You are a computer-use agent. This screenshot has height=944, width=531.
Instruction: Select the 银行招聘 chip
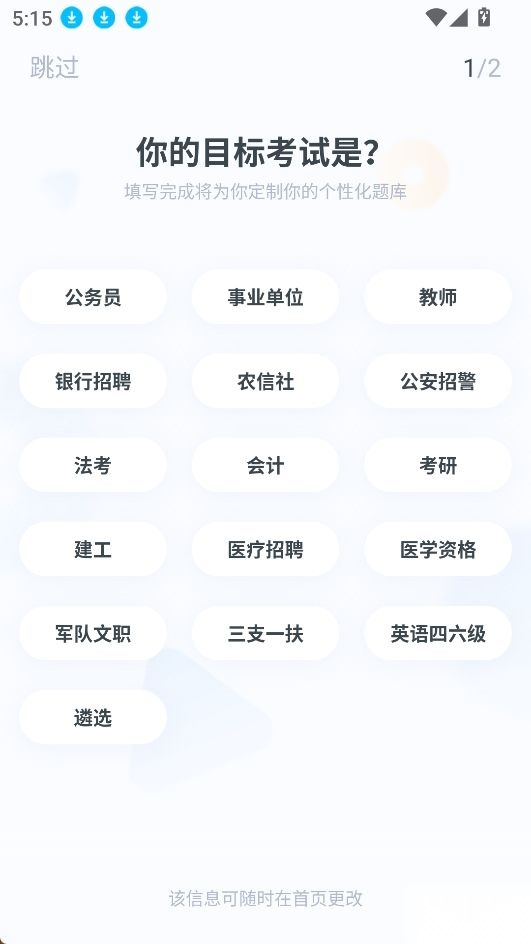pyautogui.click(x=93, y=381)
